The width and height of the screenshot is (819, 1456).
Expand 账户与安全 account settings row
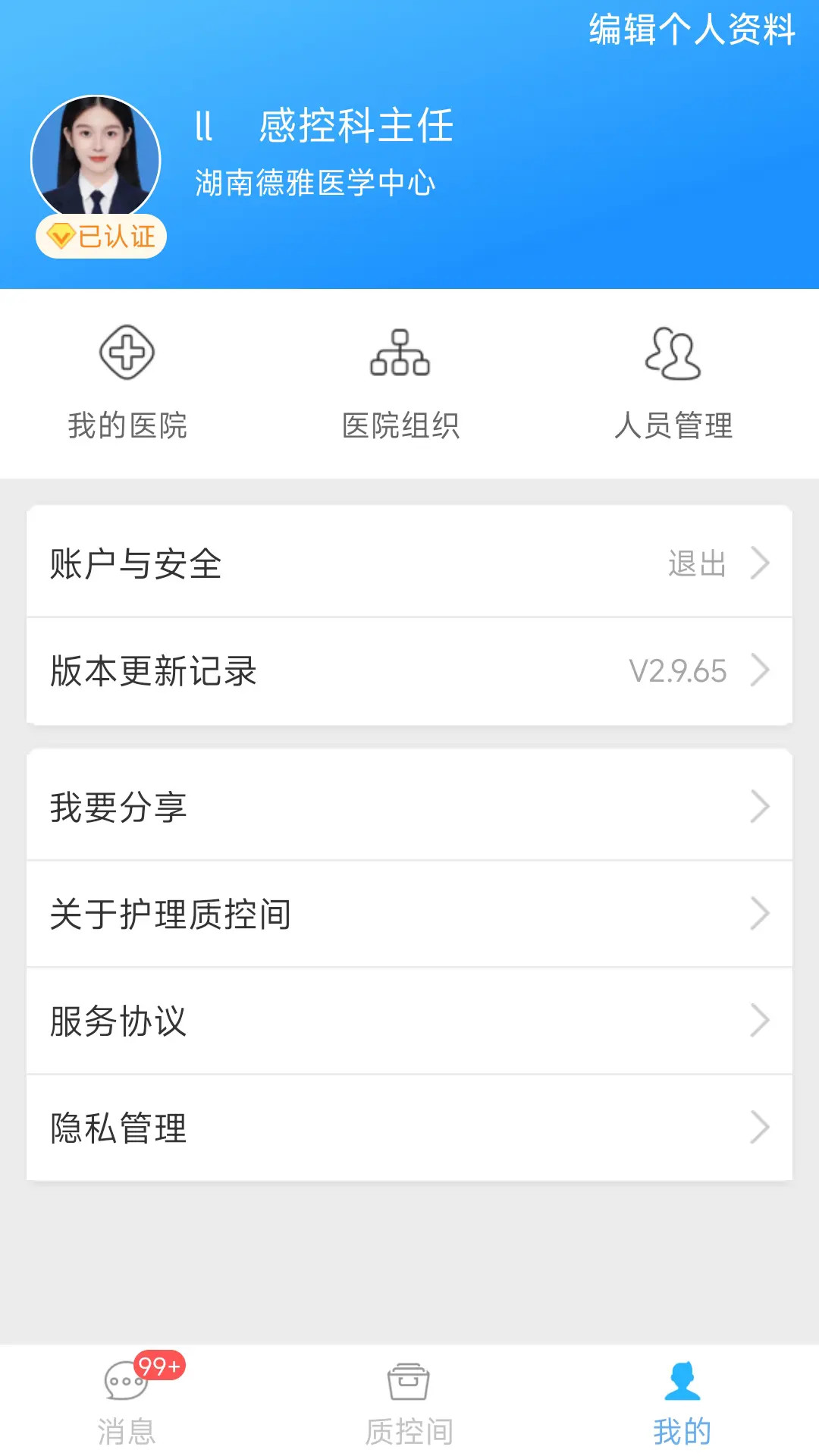pos(409,563)
